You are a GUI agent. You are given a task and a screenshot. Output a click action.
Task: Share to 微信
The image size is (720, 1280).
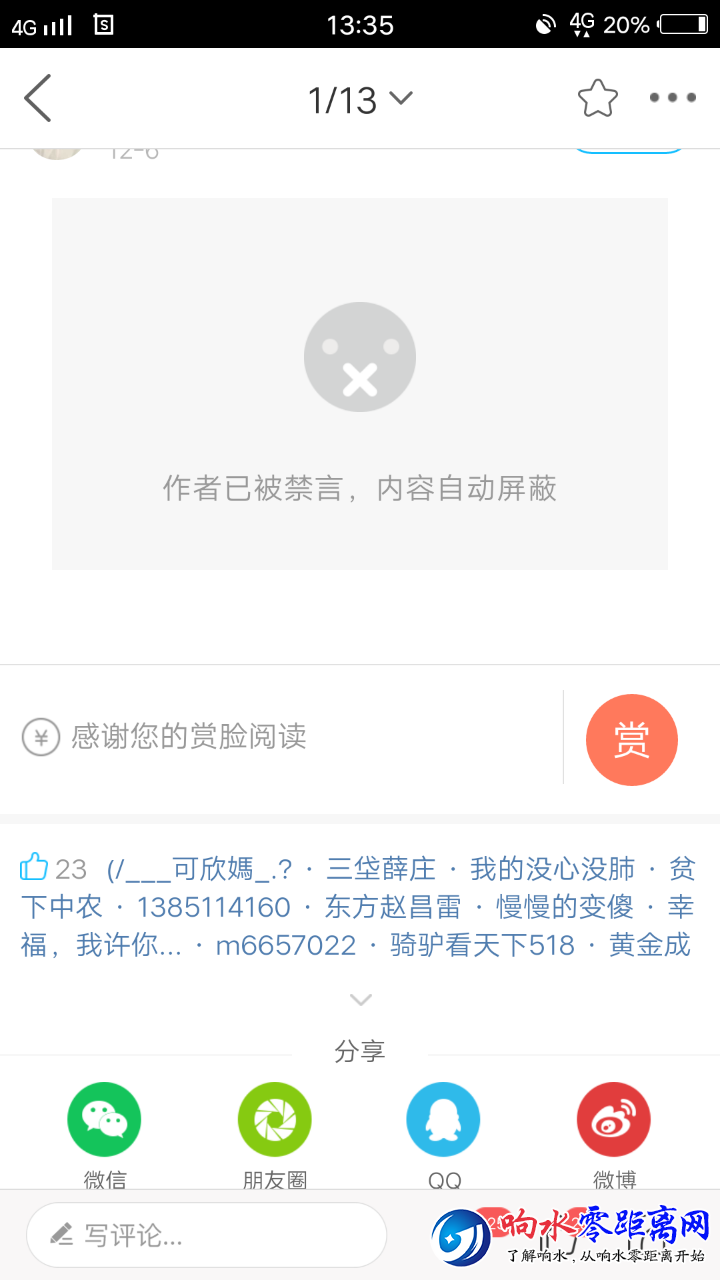[104, 1120]
